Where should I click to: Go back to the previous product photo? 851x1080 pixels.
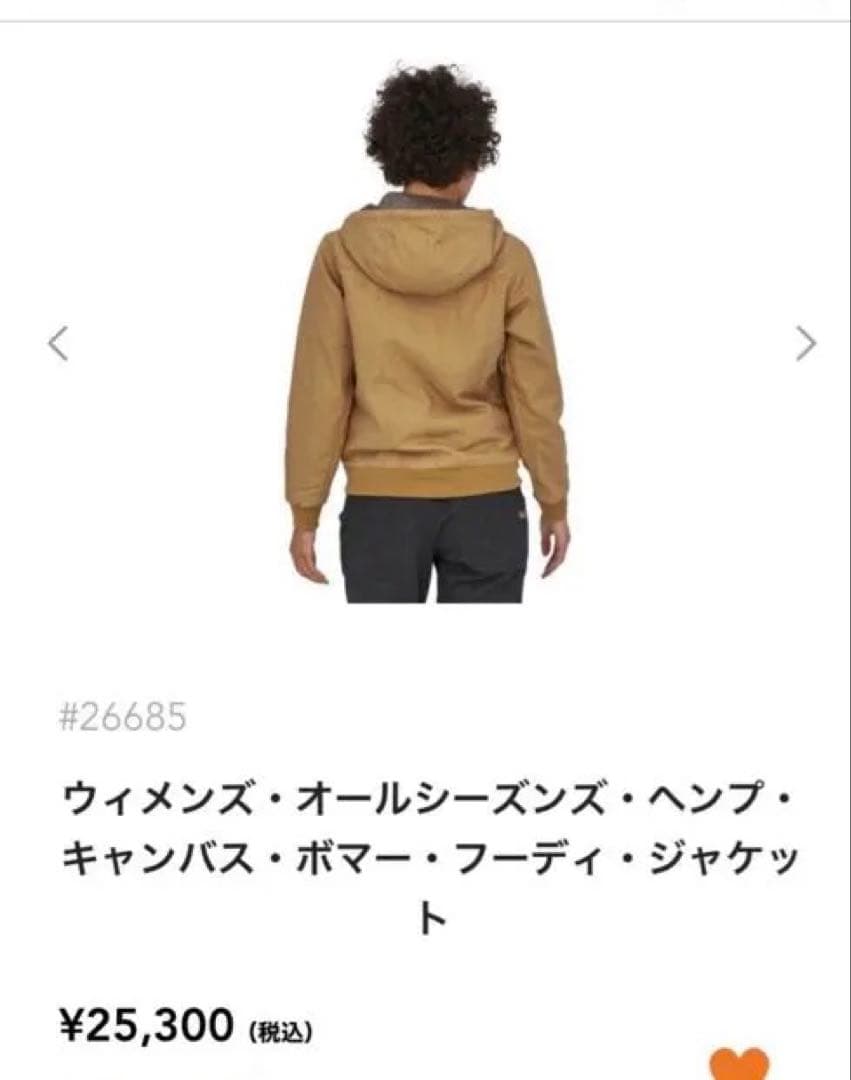[58, 344]
